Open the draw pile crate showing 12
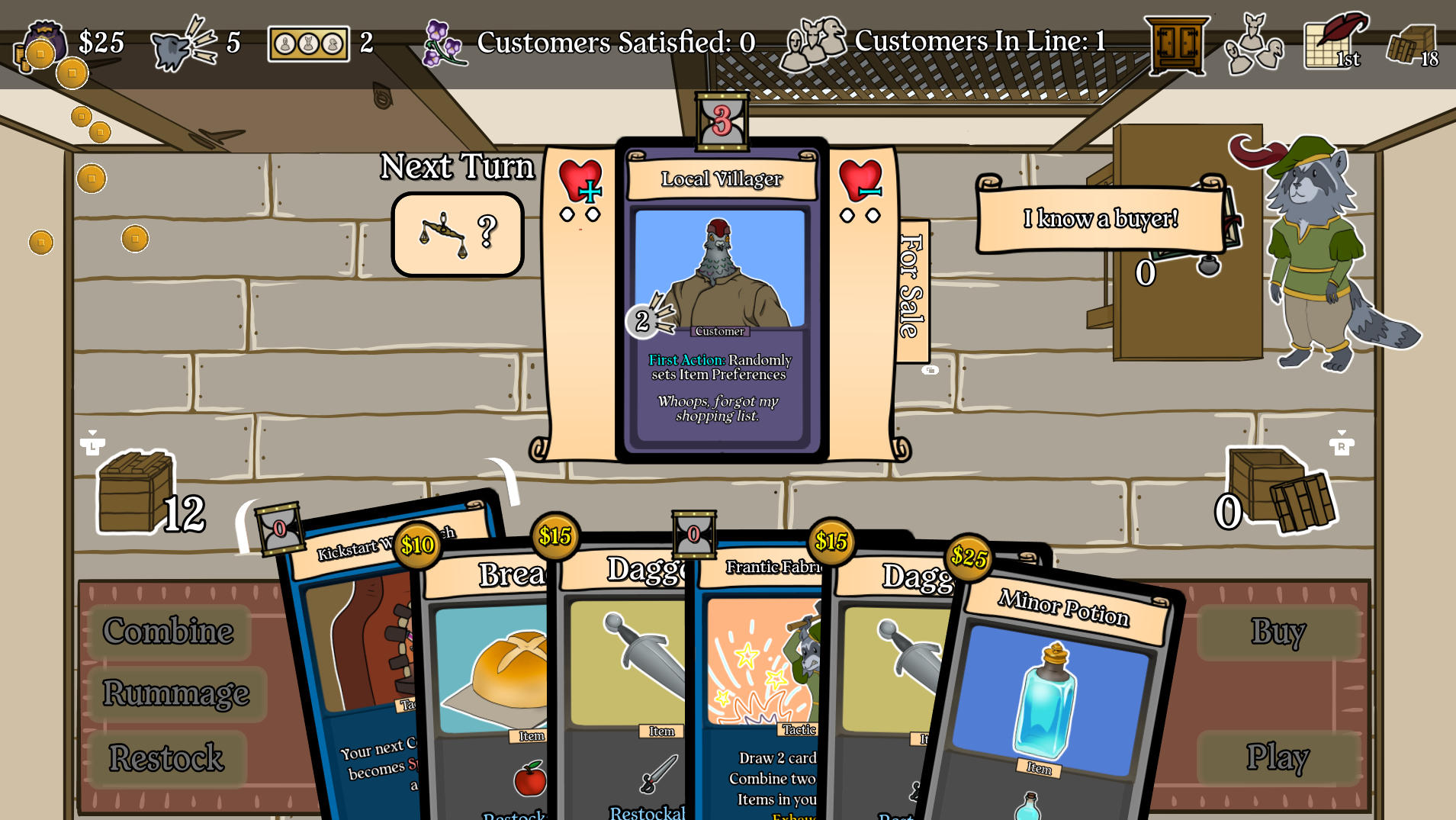 tap(136, 492)
